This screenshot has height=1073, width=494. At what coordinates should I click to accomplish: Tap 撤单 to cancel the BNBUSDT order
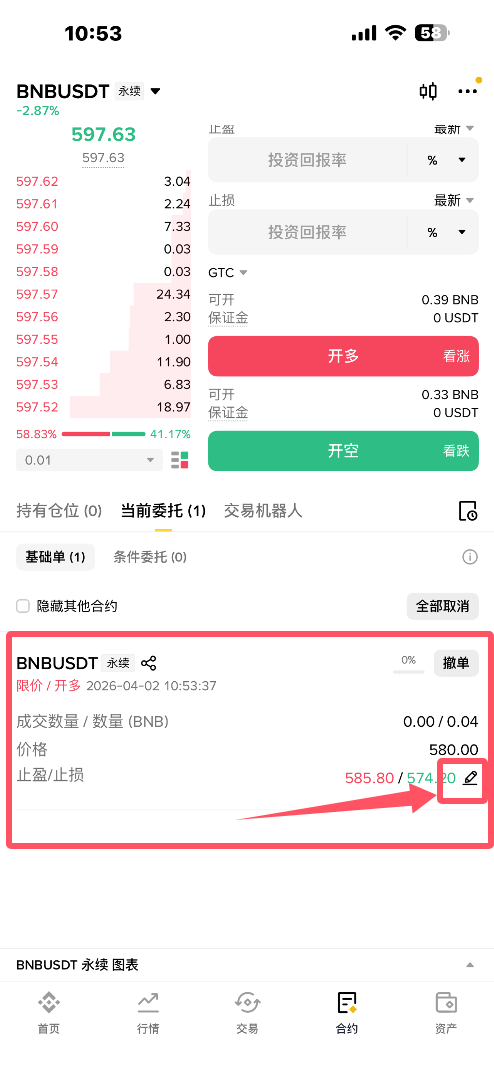[456, 663]
